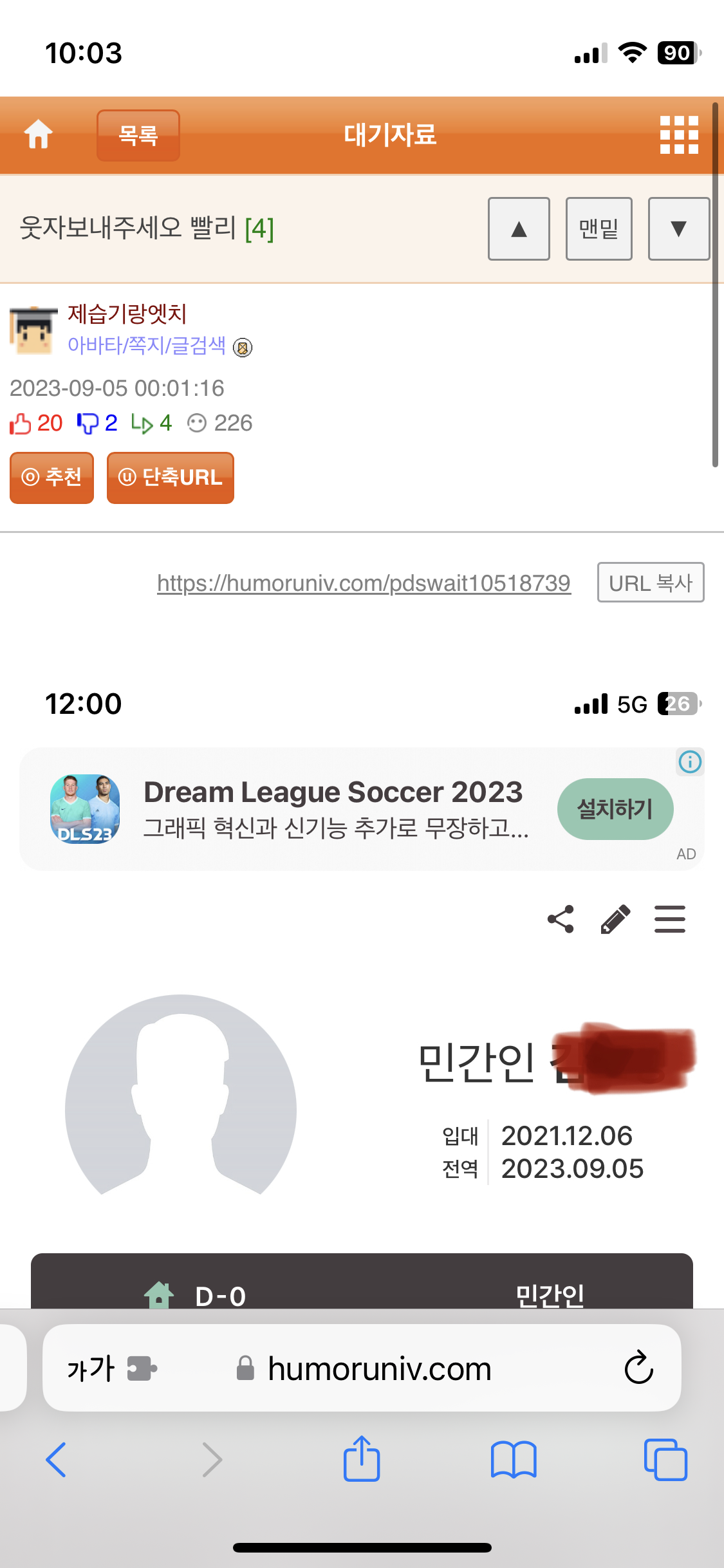
Task: Recommend this post with 추천
Action: 51,478
